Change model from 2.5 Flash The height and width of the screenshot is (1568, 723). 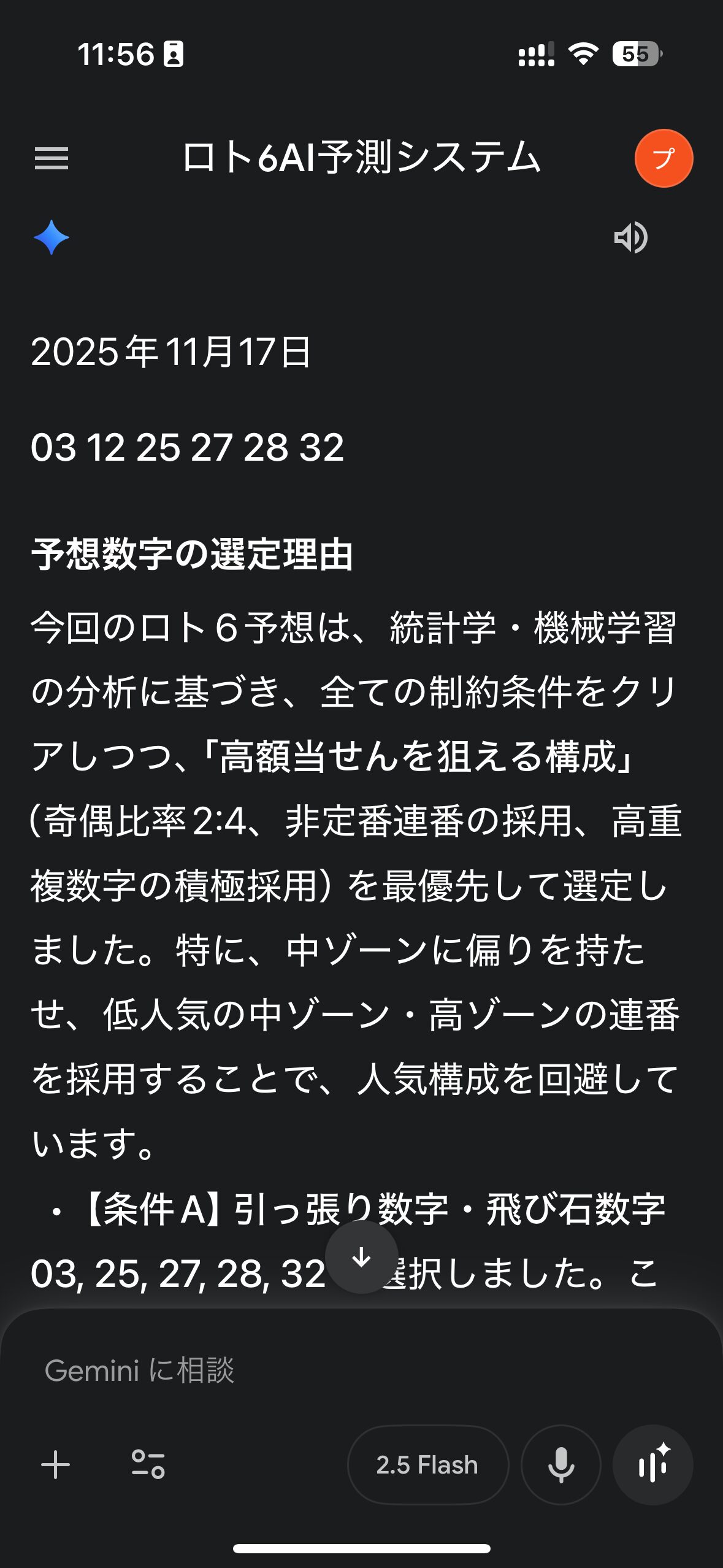click(427, 1465)
